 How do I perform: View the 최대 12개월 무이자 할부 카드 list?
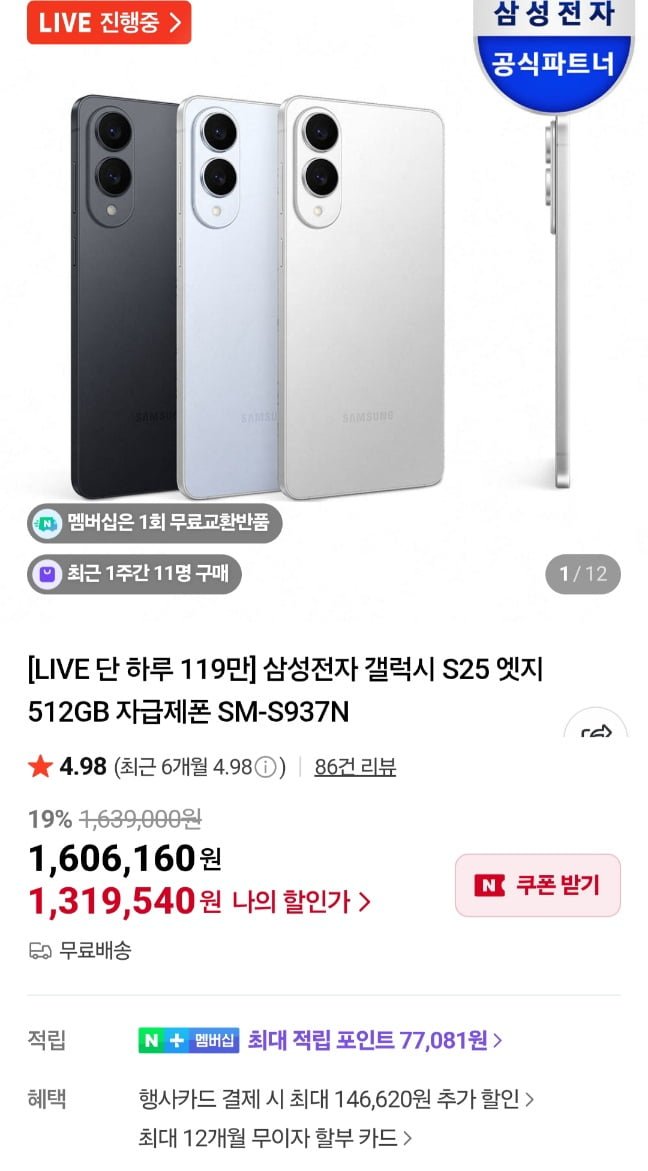(x=275, y=1137)
